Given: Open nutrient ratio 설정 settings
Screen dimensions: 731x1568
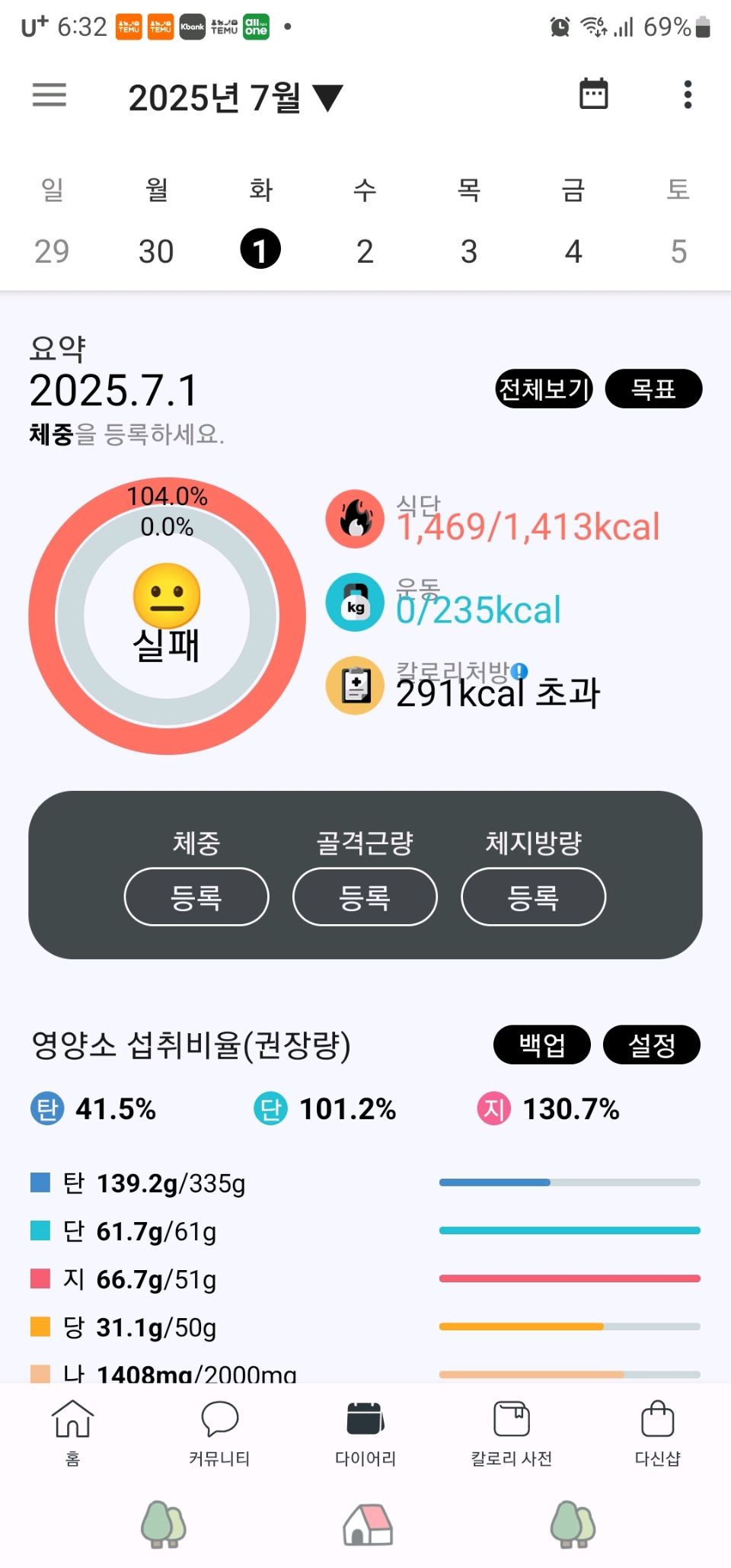Looking at the screenshot, I should point(651,1045).
